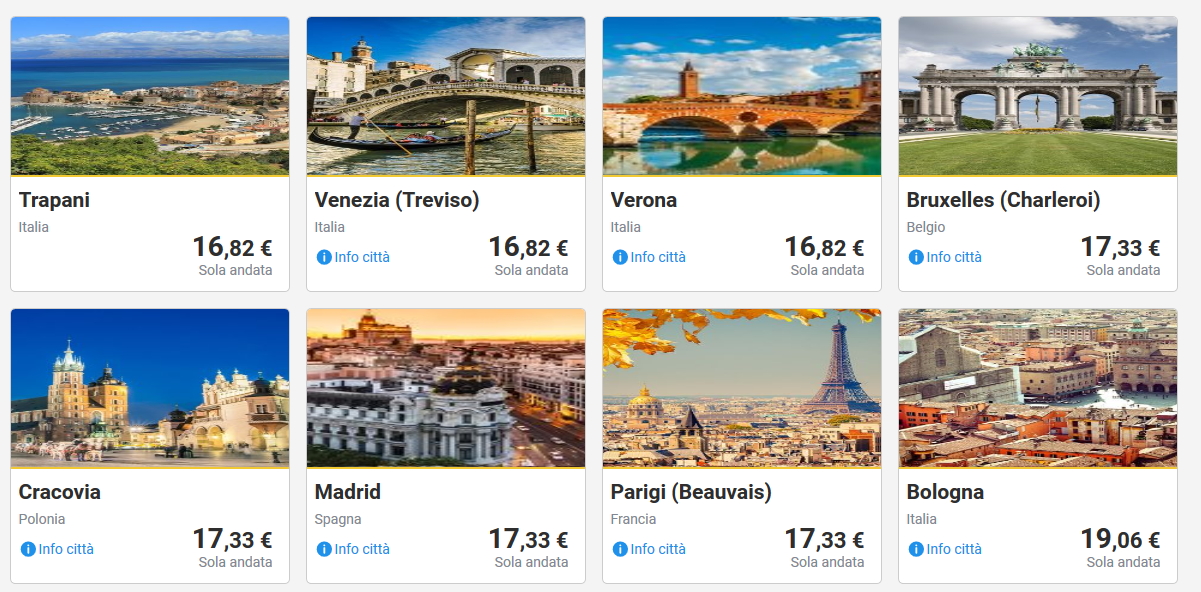Show Info città for Madrid
Screen dimensions: 1201x592
354,549
